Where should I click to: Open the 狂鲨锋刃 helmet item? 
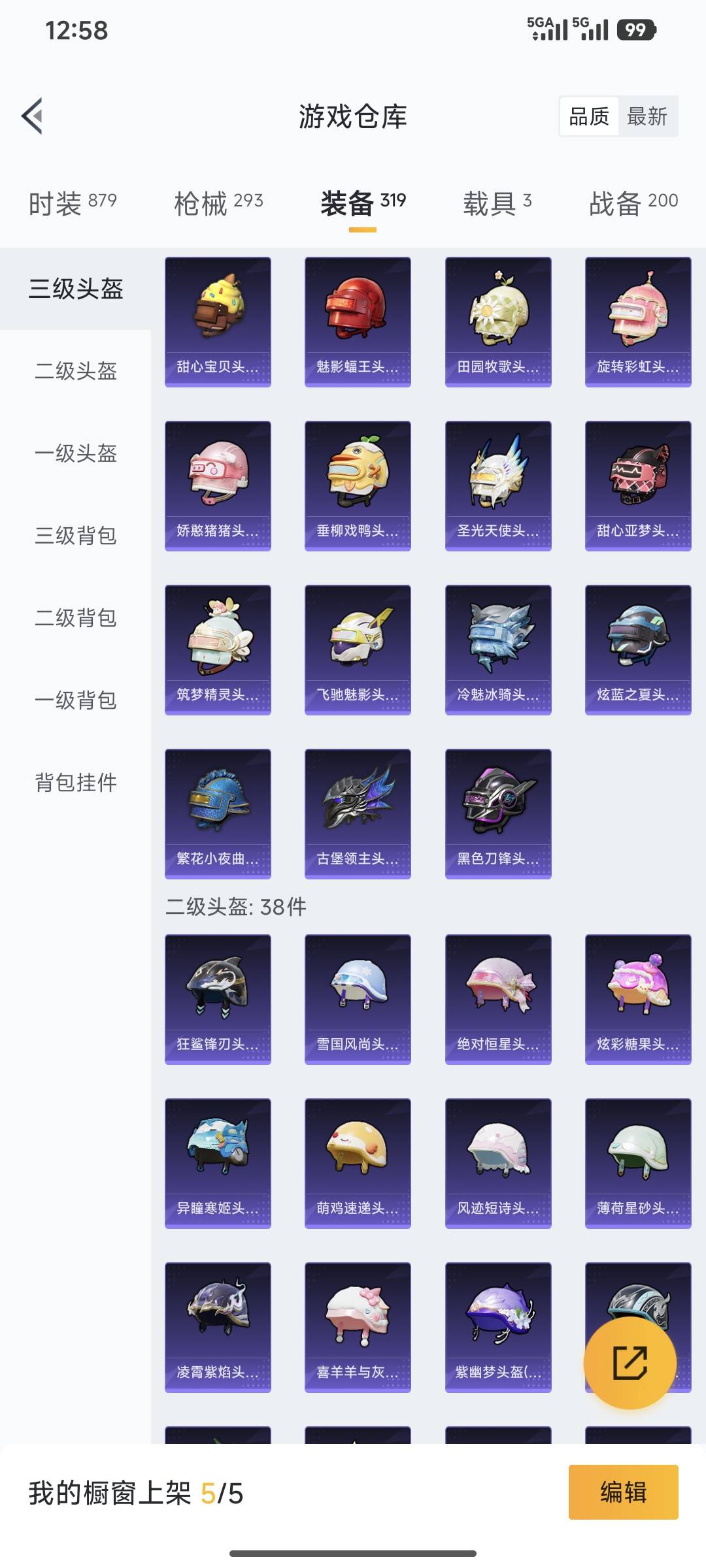pyautogui.click(x=218, y=999)
